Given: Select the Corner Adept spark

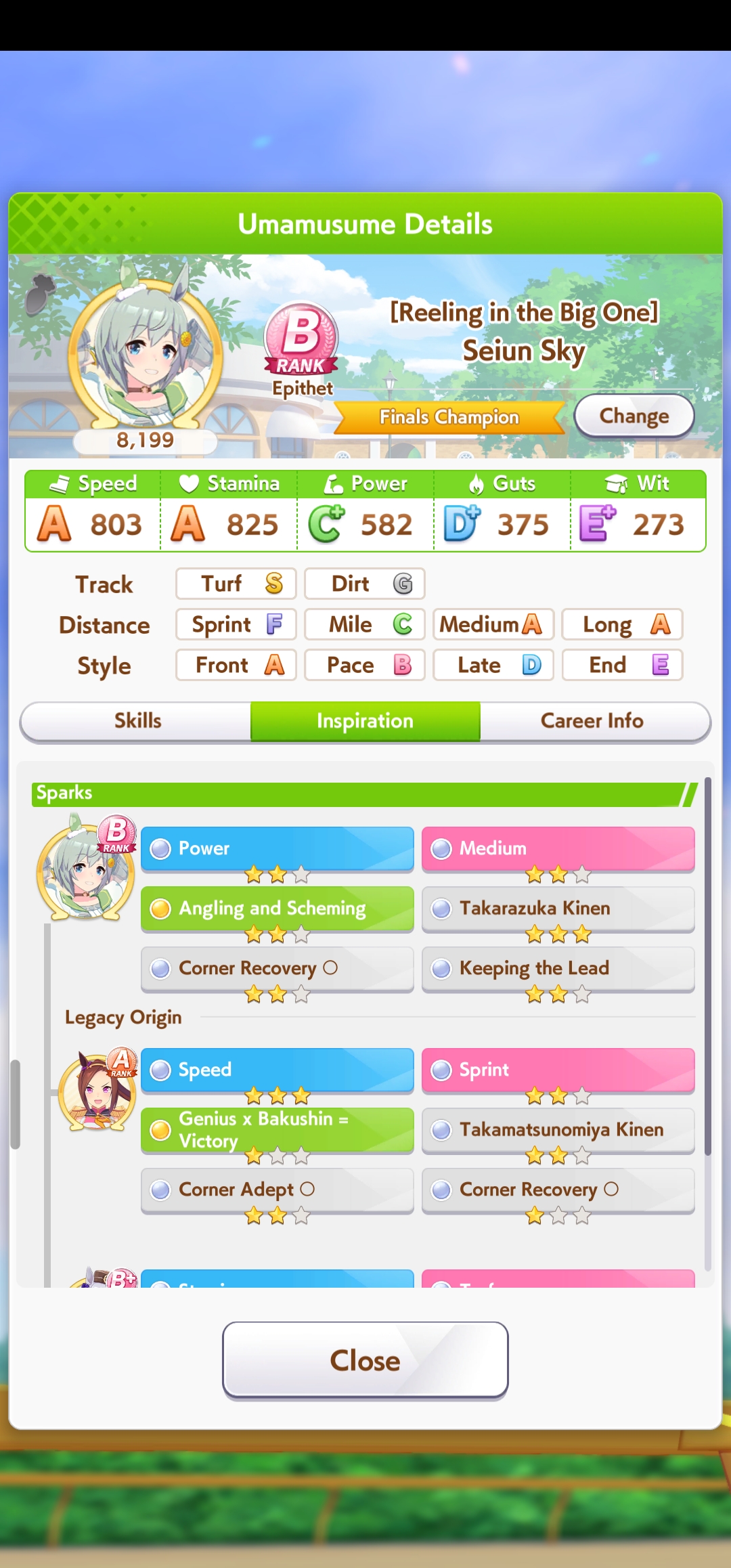Looking at the screenshot, I should click(x=278, y=1190).
